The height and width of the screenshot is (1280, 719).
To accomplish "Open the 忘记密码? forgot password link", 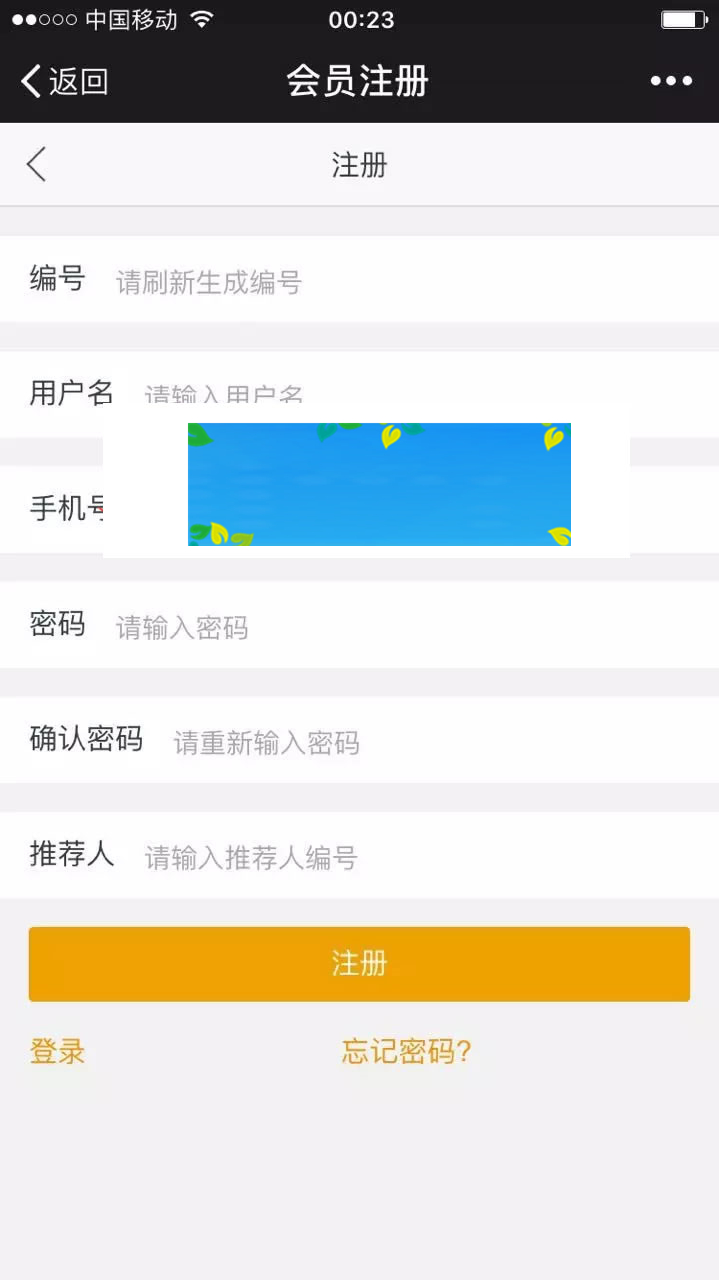I will pyautogui.click(x=406, y=1051).
